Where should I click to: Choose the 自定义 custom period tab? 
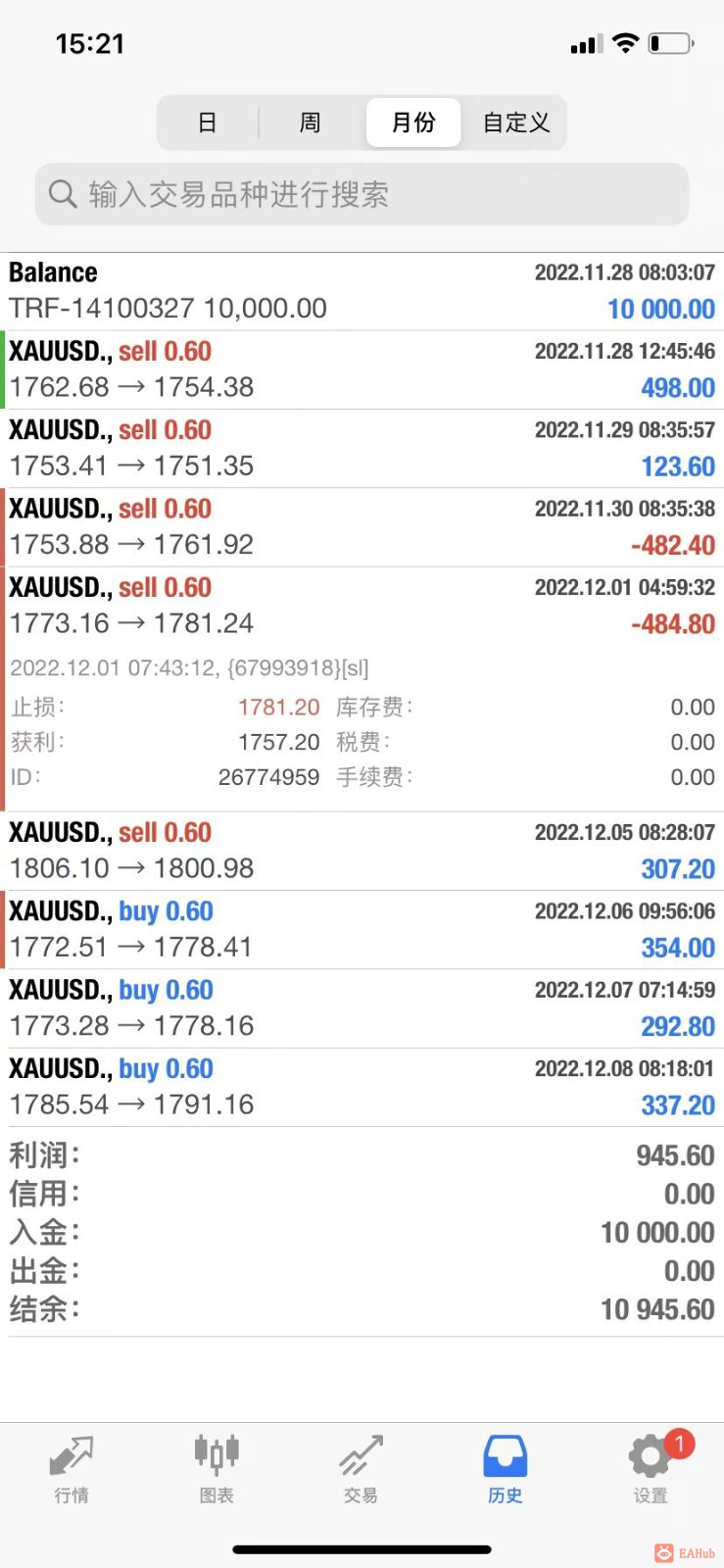pyautogui.click(x=516, y=122)
